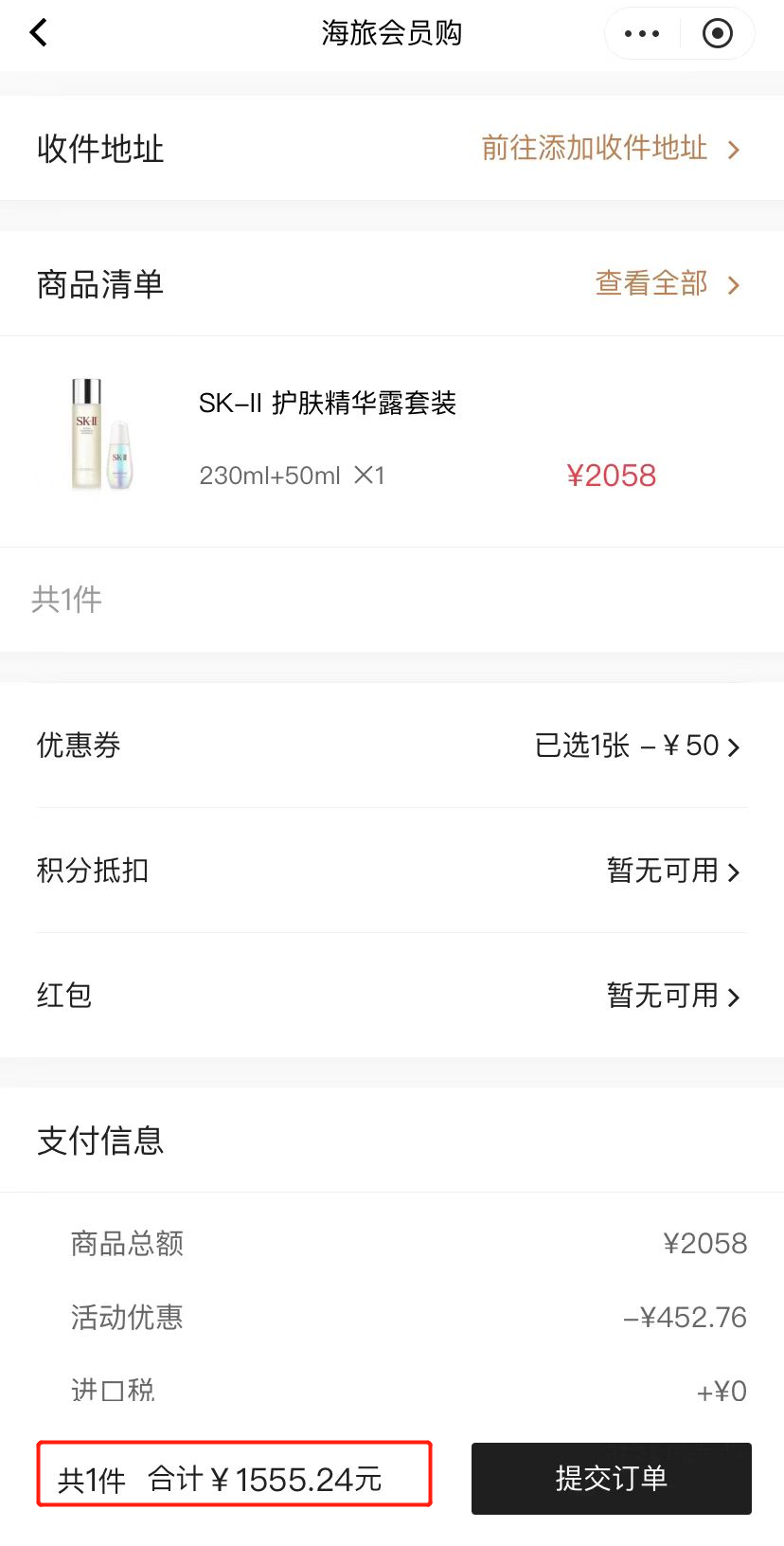Viewport: 784px width, 1546px height.
Task: Click the highlighted total 合计¥1555.24元
Action: pos(234,1475)
